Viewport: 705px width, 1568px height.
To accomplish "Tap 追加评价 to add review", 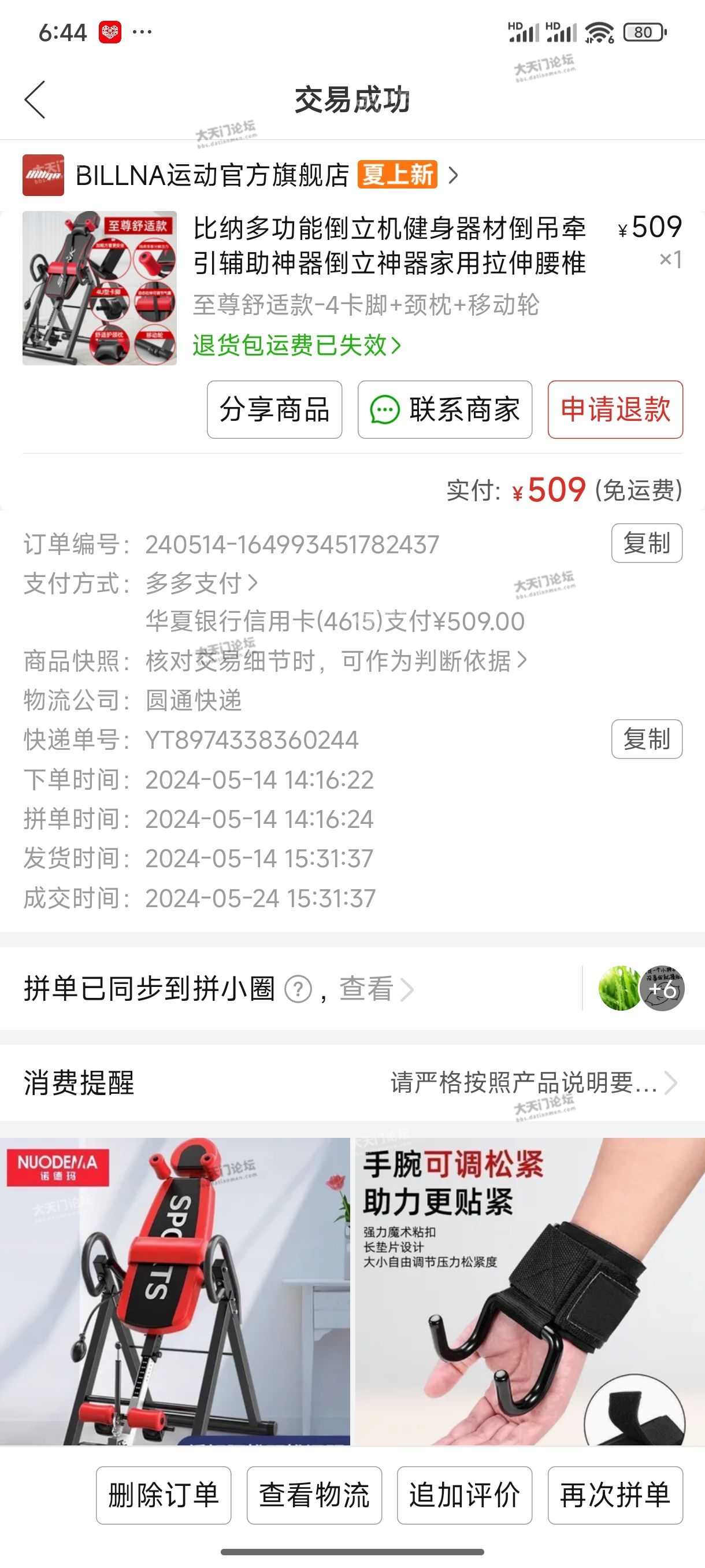I will tap(464, 1495).
